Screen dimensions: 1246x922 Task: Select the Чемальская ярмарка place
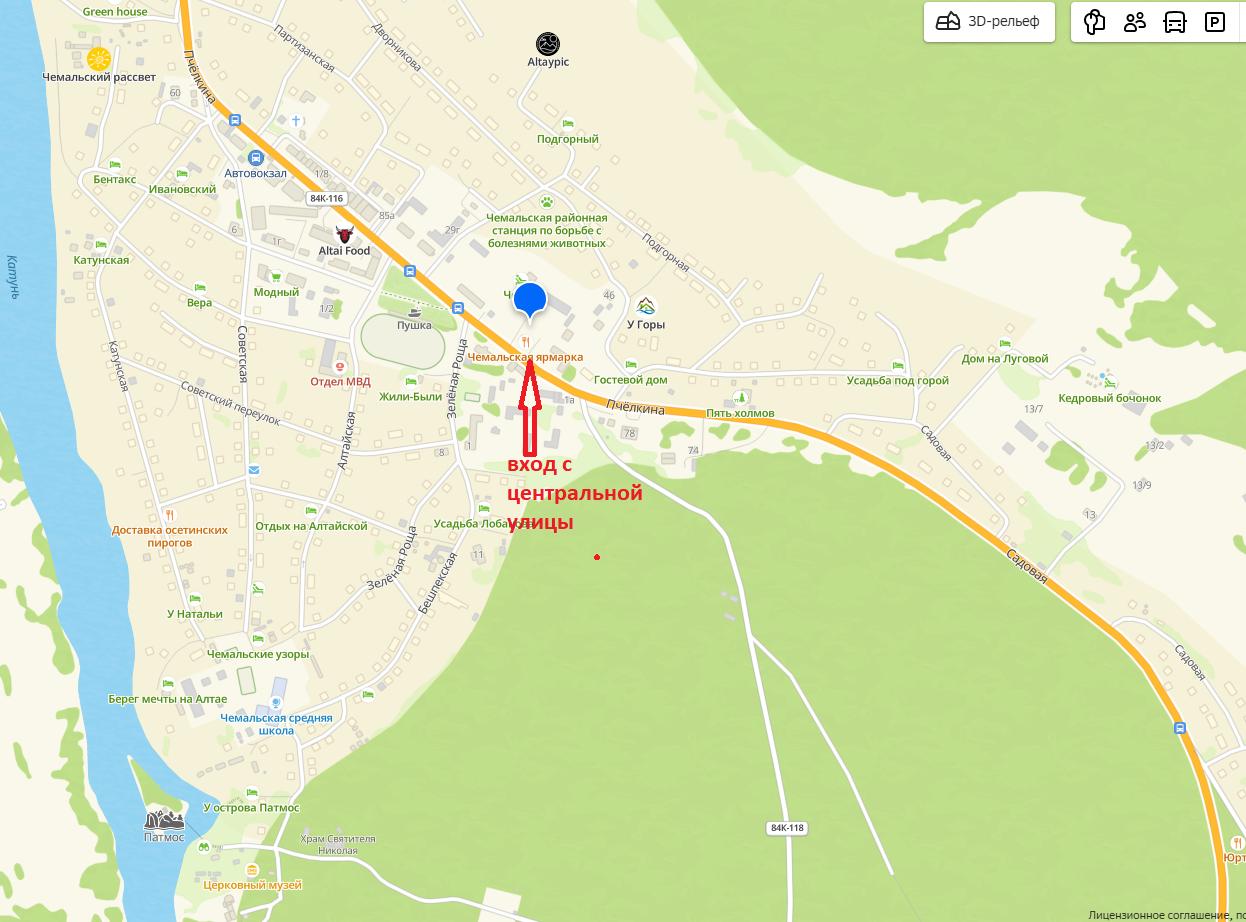(x=526, y=343)
